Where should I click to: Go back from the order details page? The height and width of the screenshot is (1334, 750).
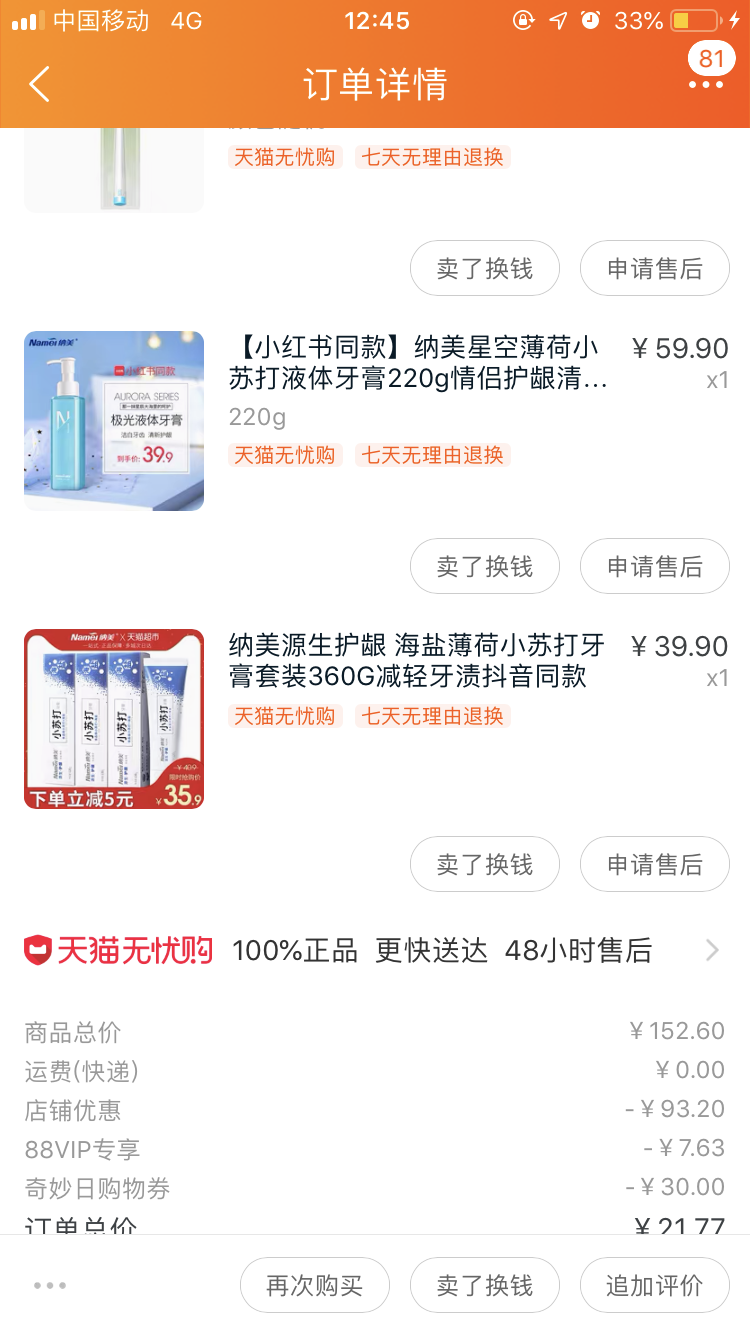[x=40, y=85]
